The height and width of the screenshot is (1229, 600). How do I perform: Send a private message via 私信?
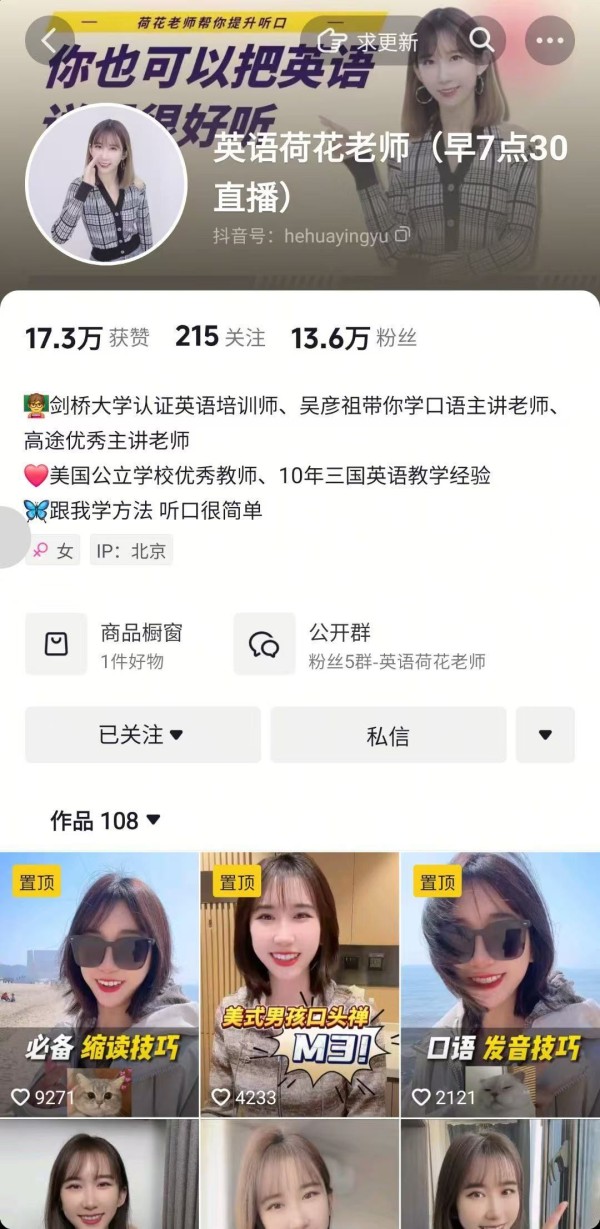click(388, 735)
